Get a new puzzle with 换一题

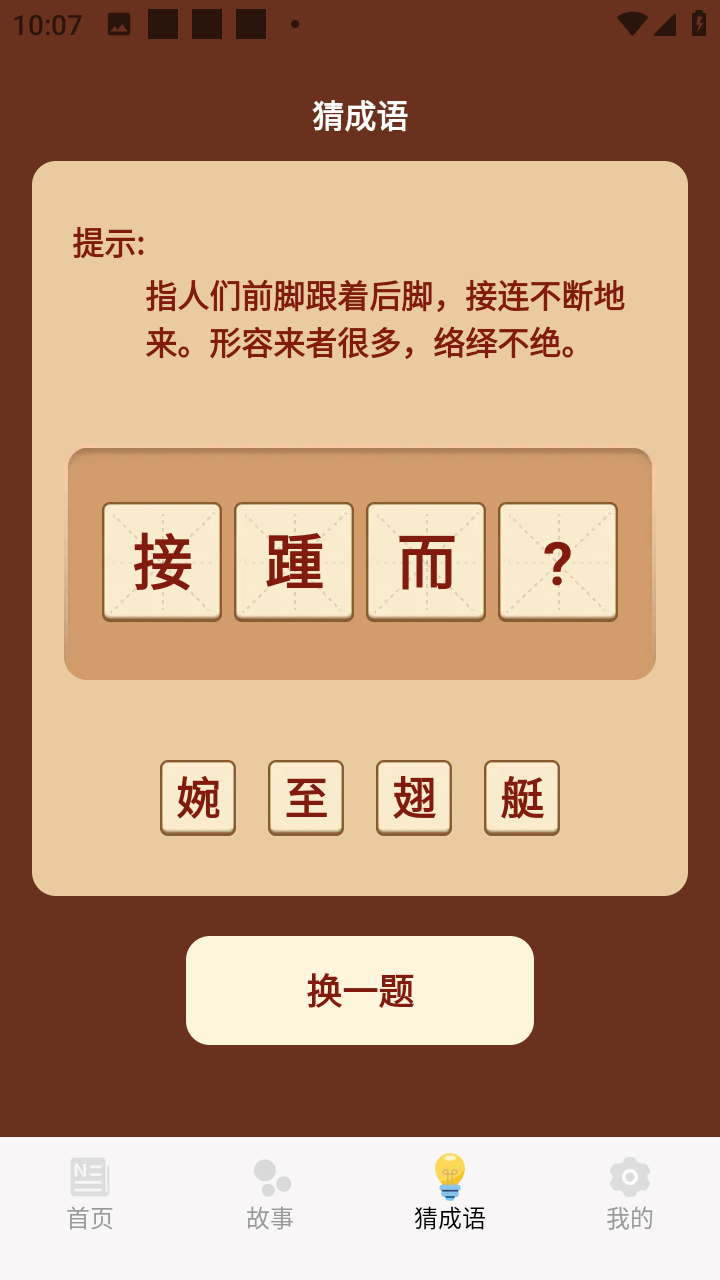click(360, 990)
